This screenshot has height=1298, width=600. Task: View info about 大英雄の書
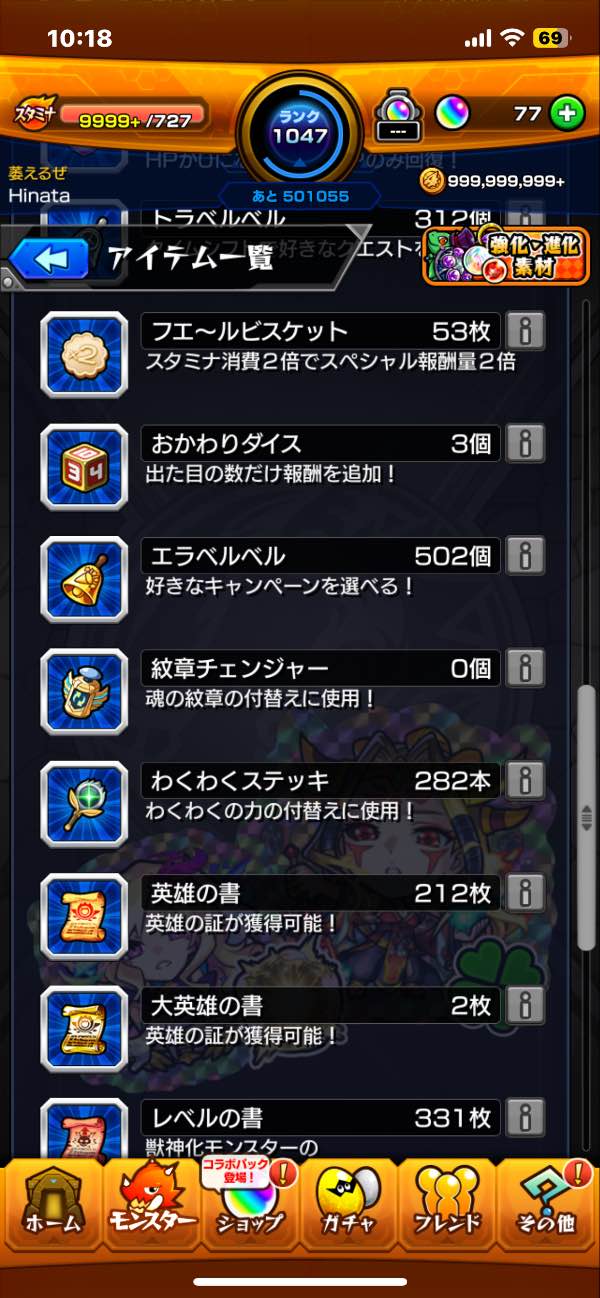point(525,1004)
